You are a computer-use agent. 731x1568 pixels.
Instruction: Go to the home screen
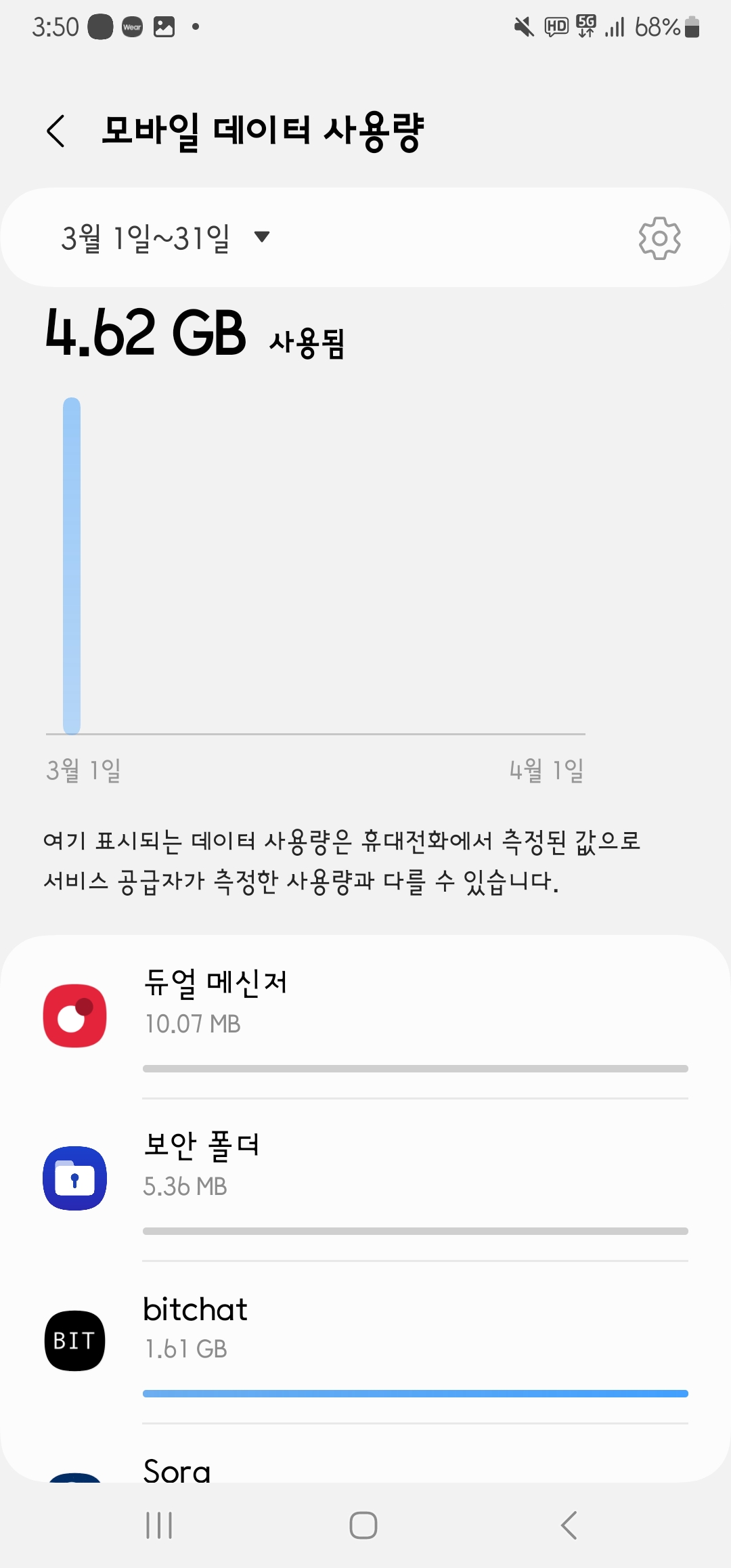coord(363,1525)
